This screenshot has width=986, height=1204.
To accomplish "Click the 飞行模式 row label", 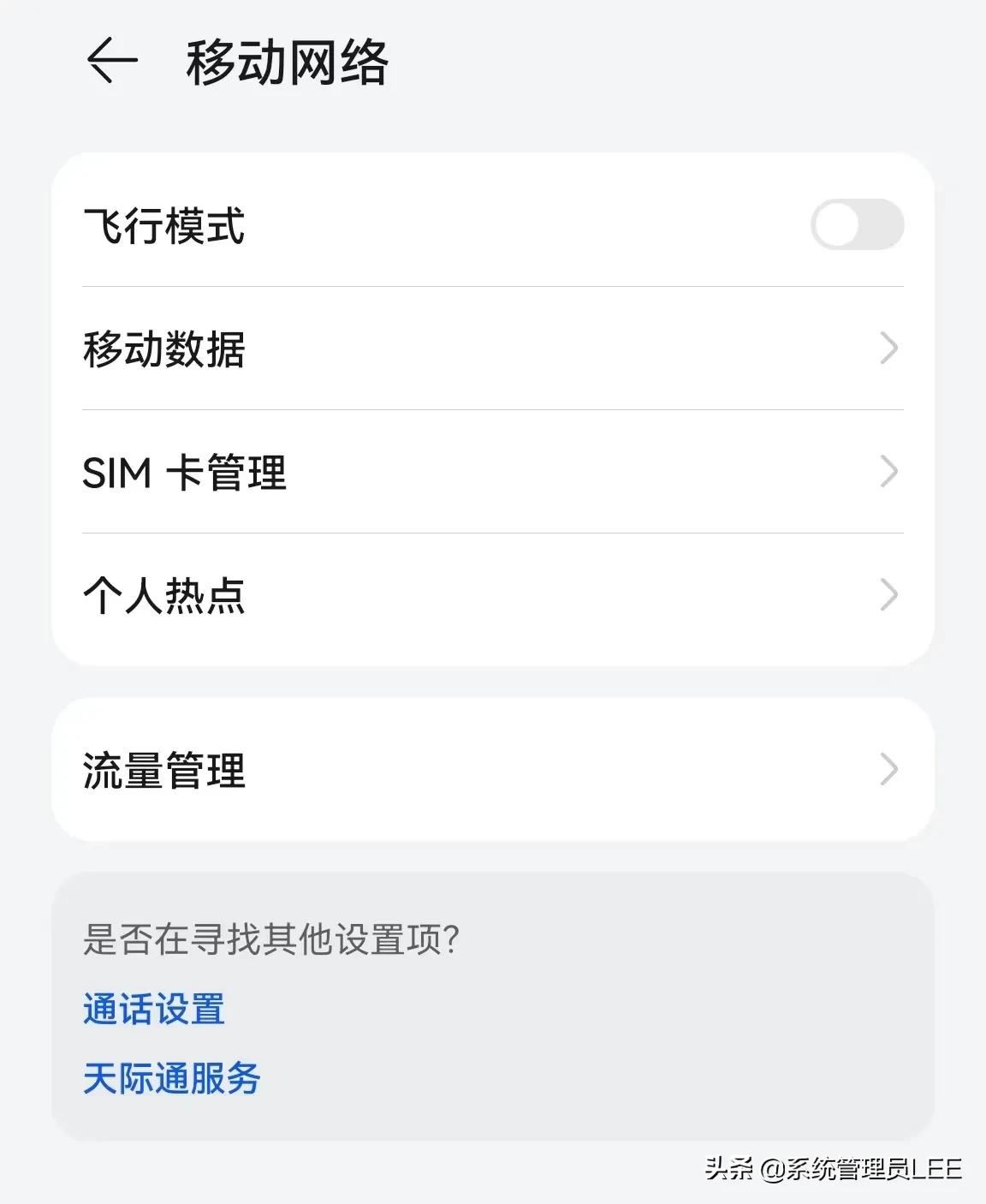I will click(163, 225).
